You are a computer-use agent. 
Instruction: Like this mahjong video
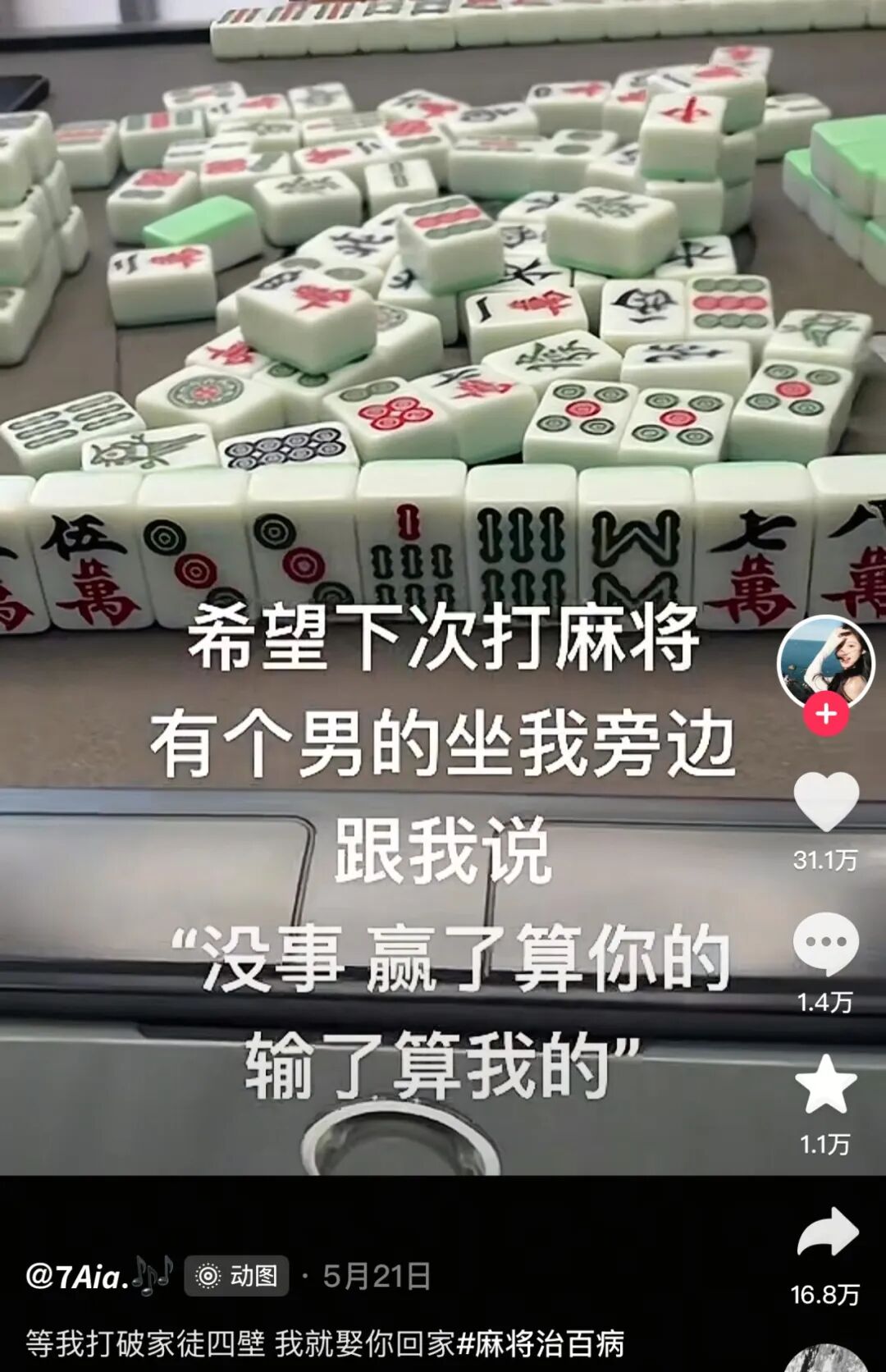(x=825, y=802)
